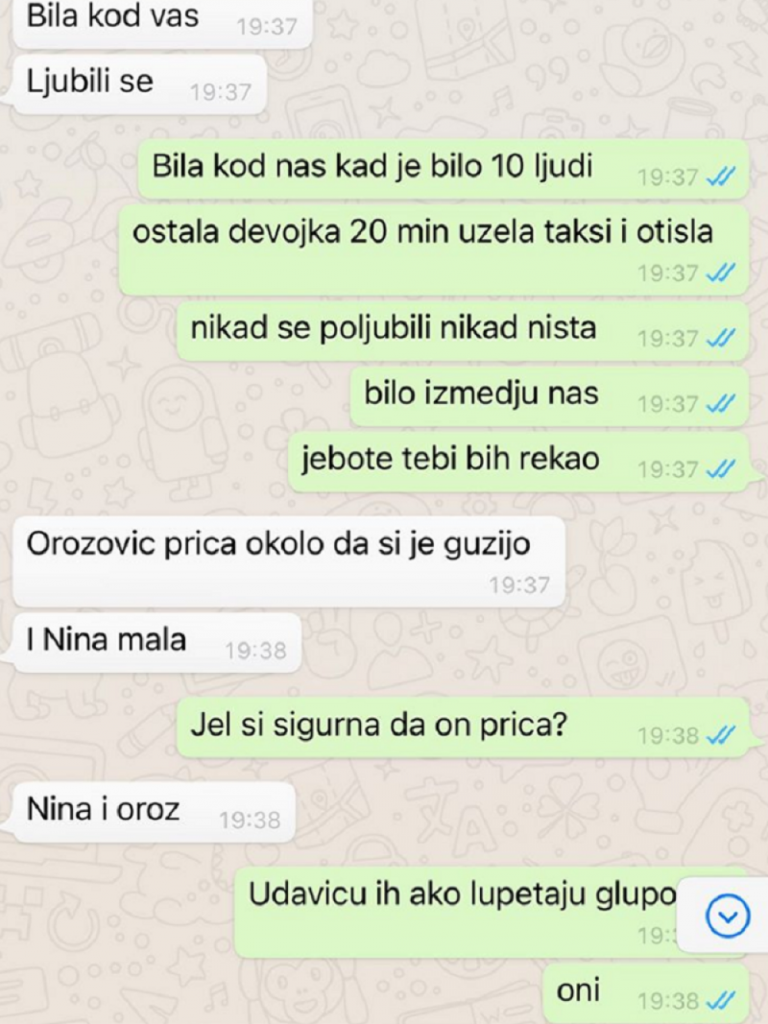This screenshot has width=768, height=1024.
Task: Jump to latest messages with down-arrow button
Action: click(x=727, y=915)
